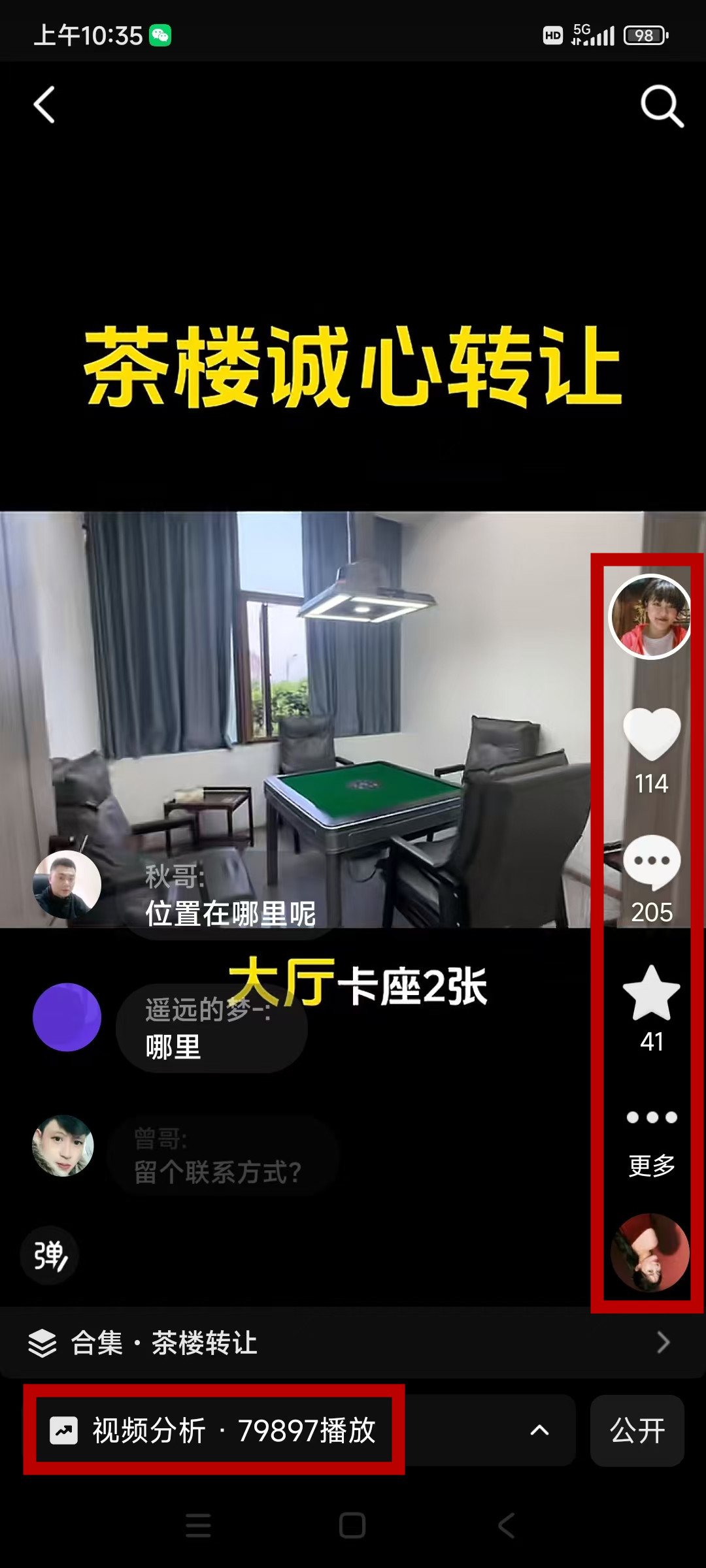
Task: Change visibility via the 公开 button
Action: [x=637, y=1430]
